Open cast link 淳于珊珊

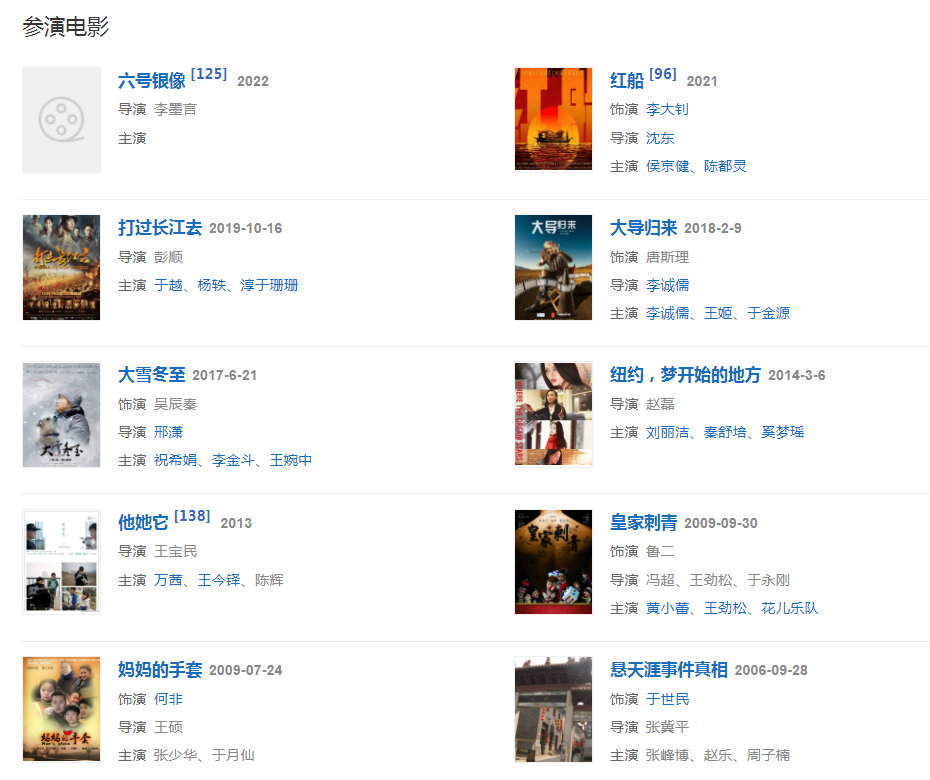tap(269, 285)
